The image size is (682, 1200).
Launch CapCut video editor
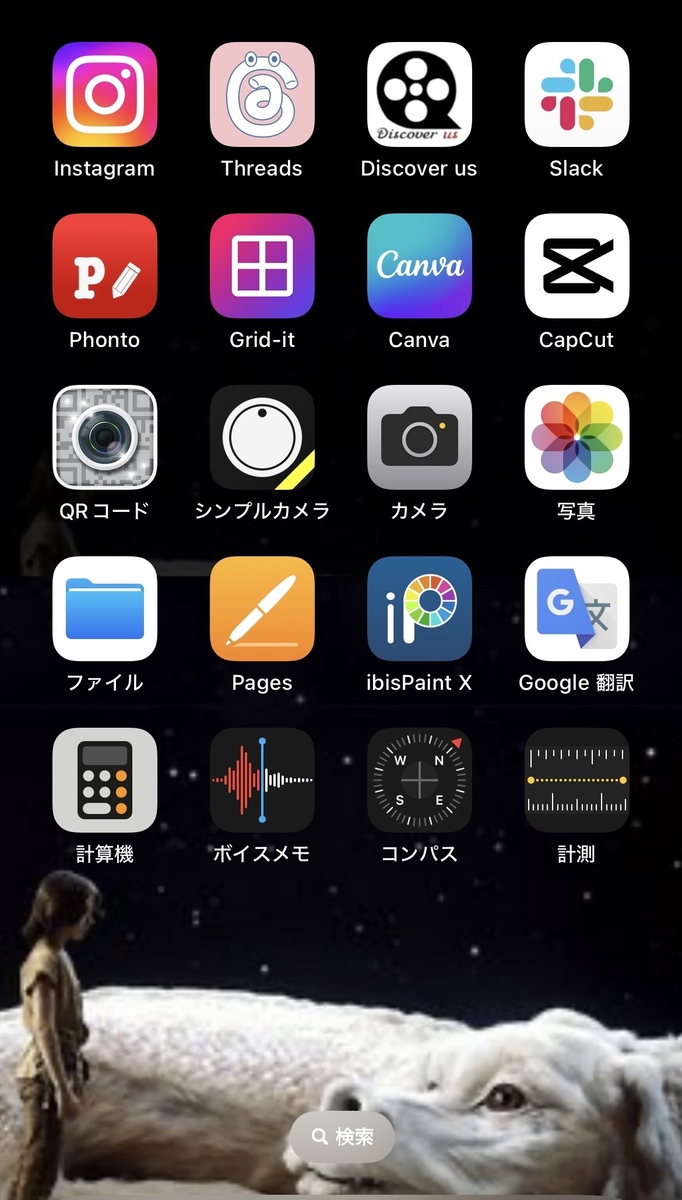[x=577, y=266]
